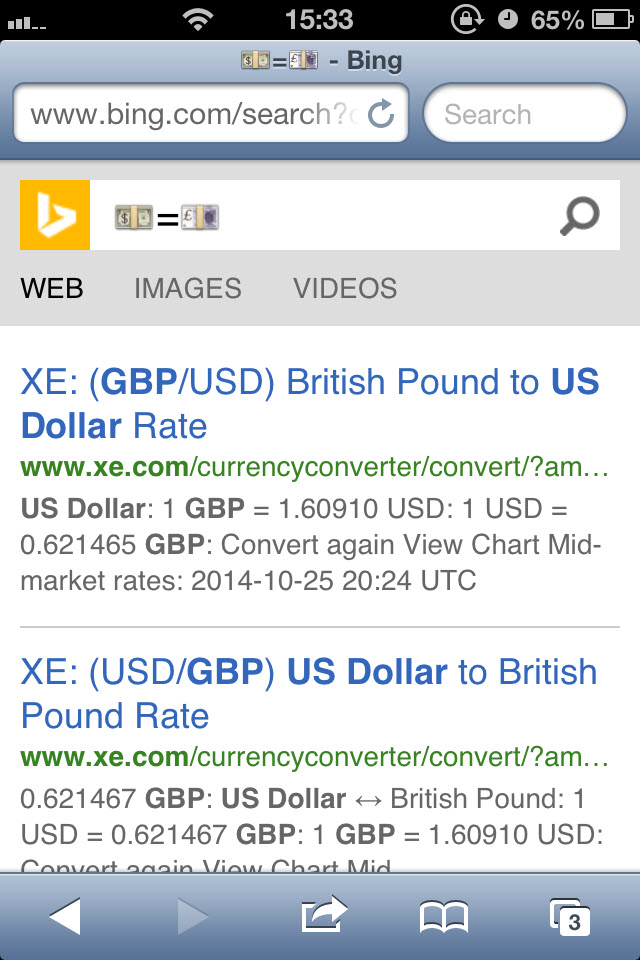Viewport: 640px width, 960px height.
Task: Reload the page with the refresh icon
Action: click(382, 114)
